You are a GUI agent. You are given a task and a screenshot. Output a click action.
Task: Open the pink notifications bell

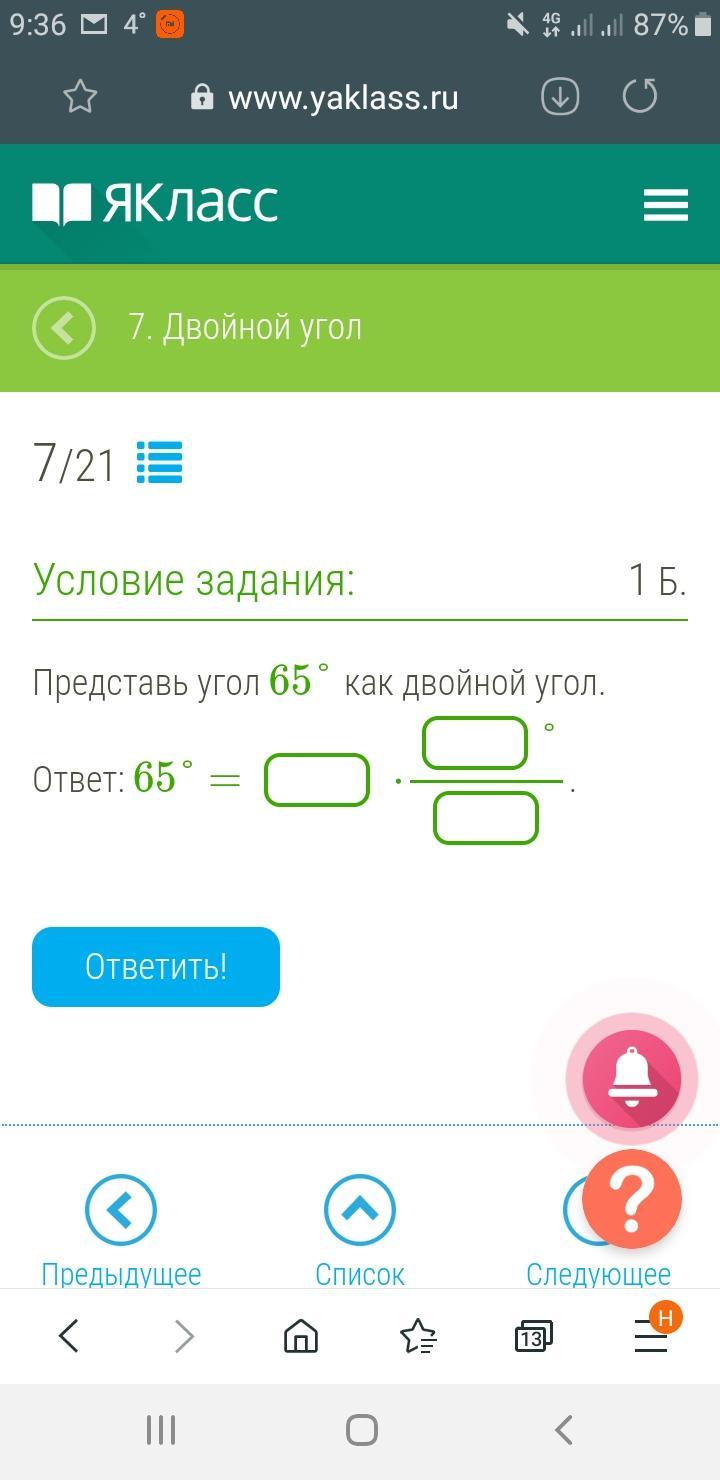point(631,1079)
